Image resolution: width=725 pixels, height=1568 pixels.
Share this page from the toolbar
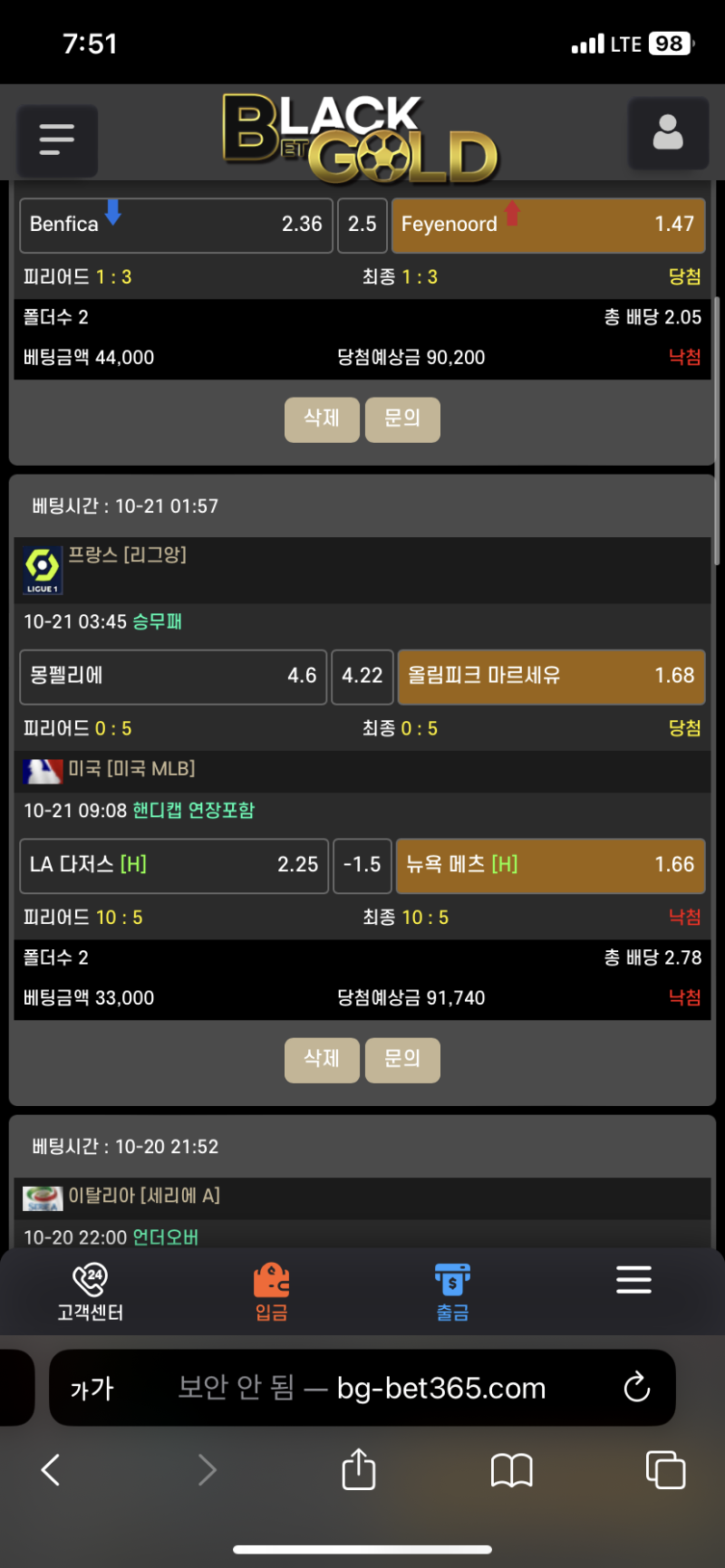pos(359,1469)
